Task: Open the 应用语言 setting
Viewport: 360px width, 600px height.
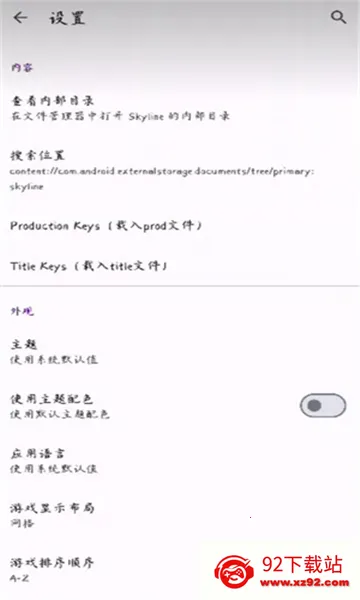Action: [180, 461]
